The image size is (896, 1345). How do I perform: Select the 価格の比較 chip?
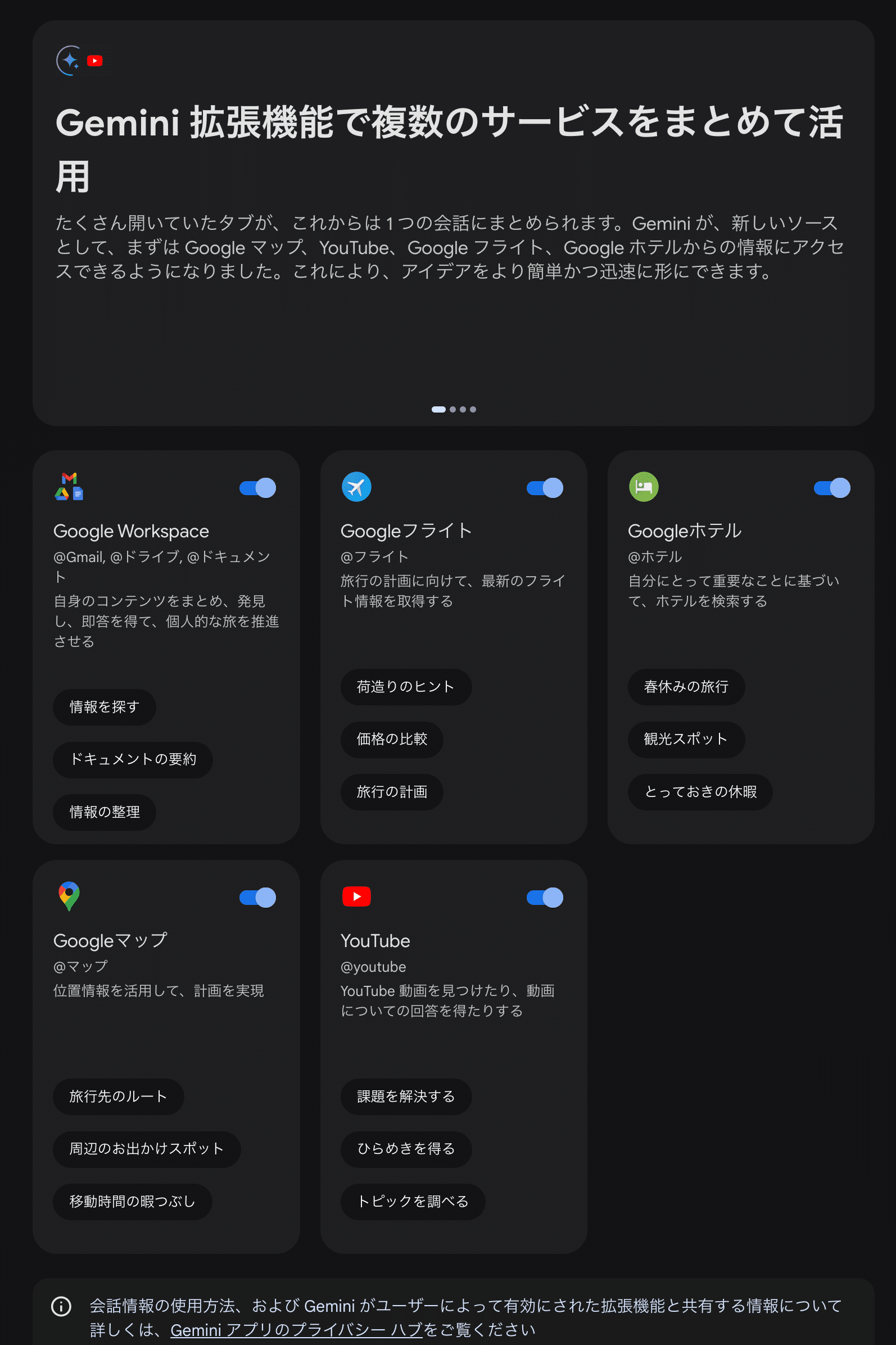coord(391,739)
